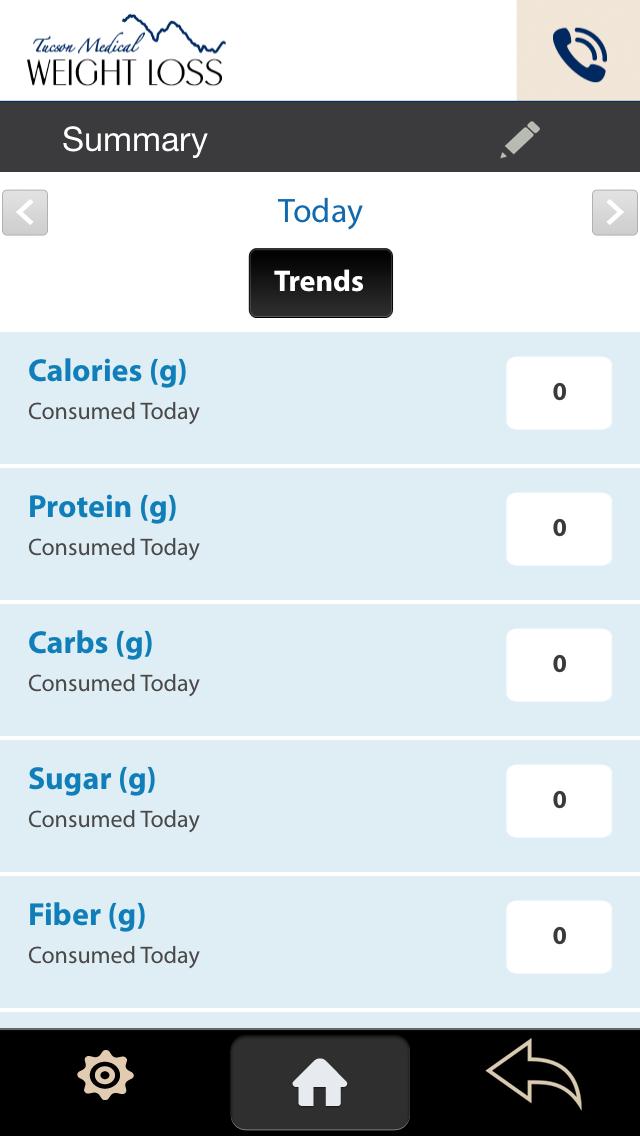Open the Trends view

[320, 282]
